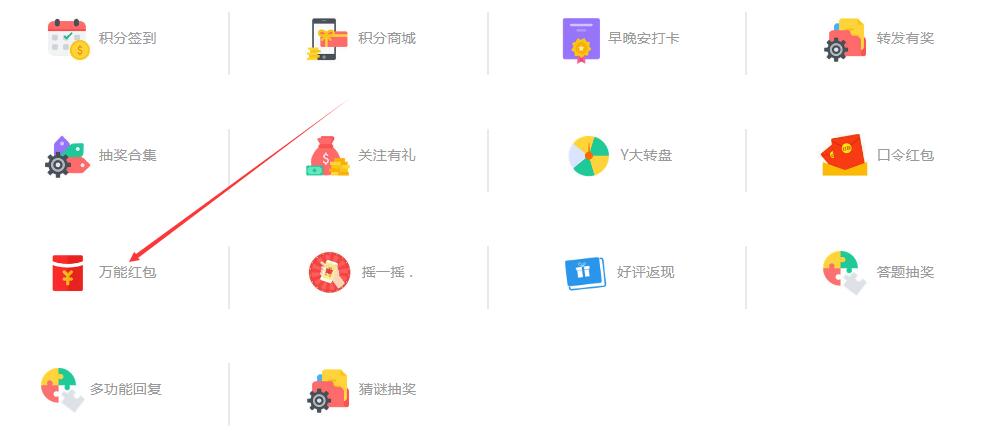Select 关注有礼 follow gift
This screenshot has width=987, height=435.
tap(360, 156)
